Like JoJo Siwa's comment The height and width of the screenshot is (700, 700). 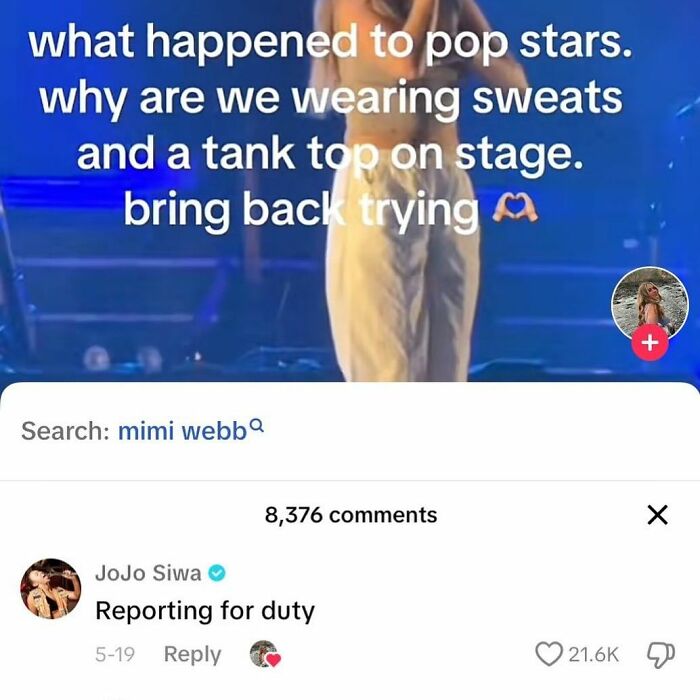pyautogui.click(x=549, y=654)
